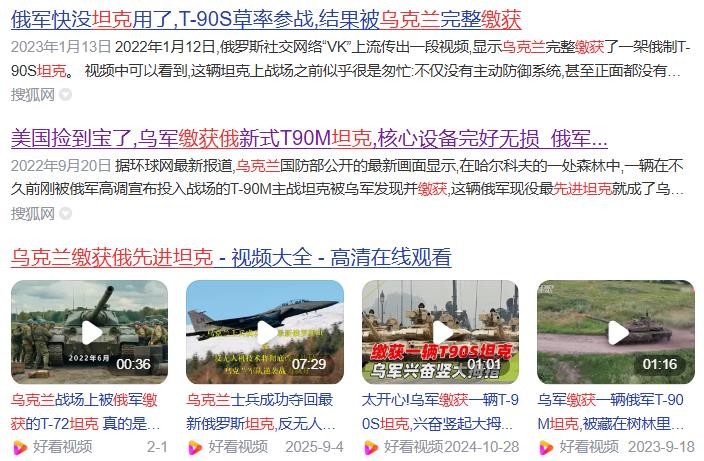Open 乌克兰缴获俄先进坦克 视频大全 link
This screenshot has height=461, width=704.
[231, 257]
